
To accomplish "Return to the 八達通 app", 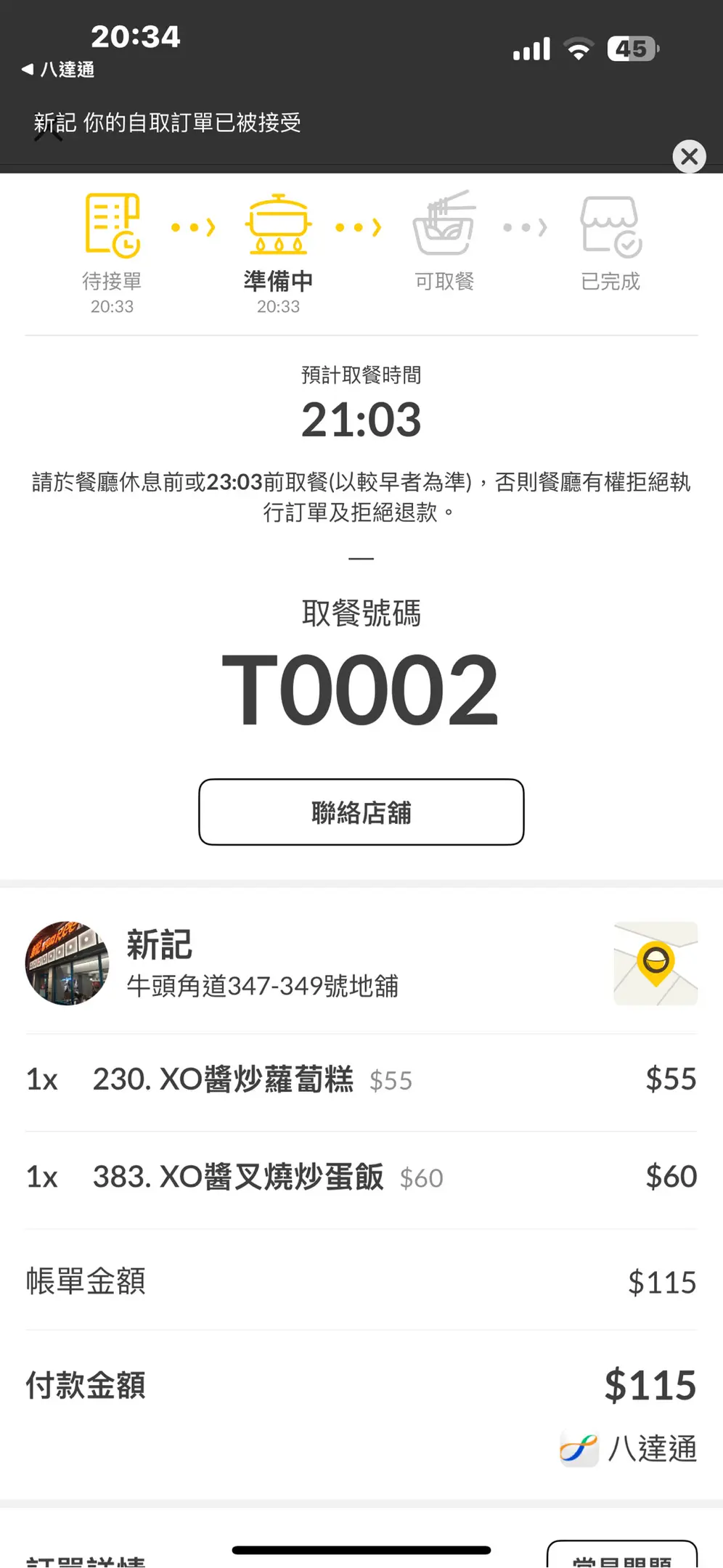I will point(58,70).
